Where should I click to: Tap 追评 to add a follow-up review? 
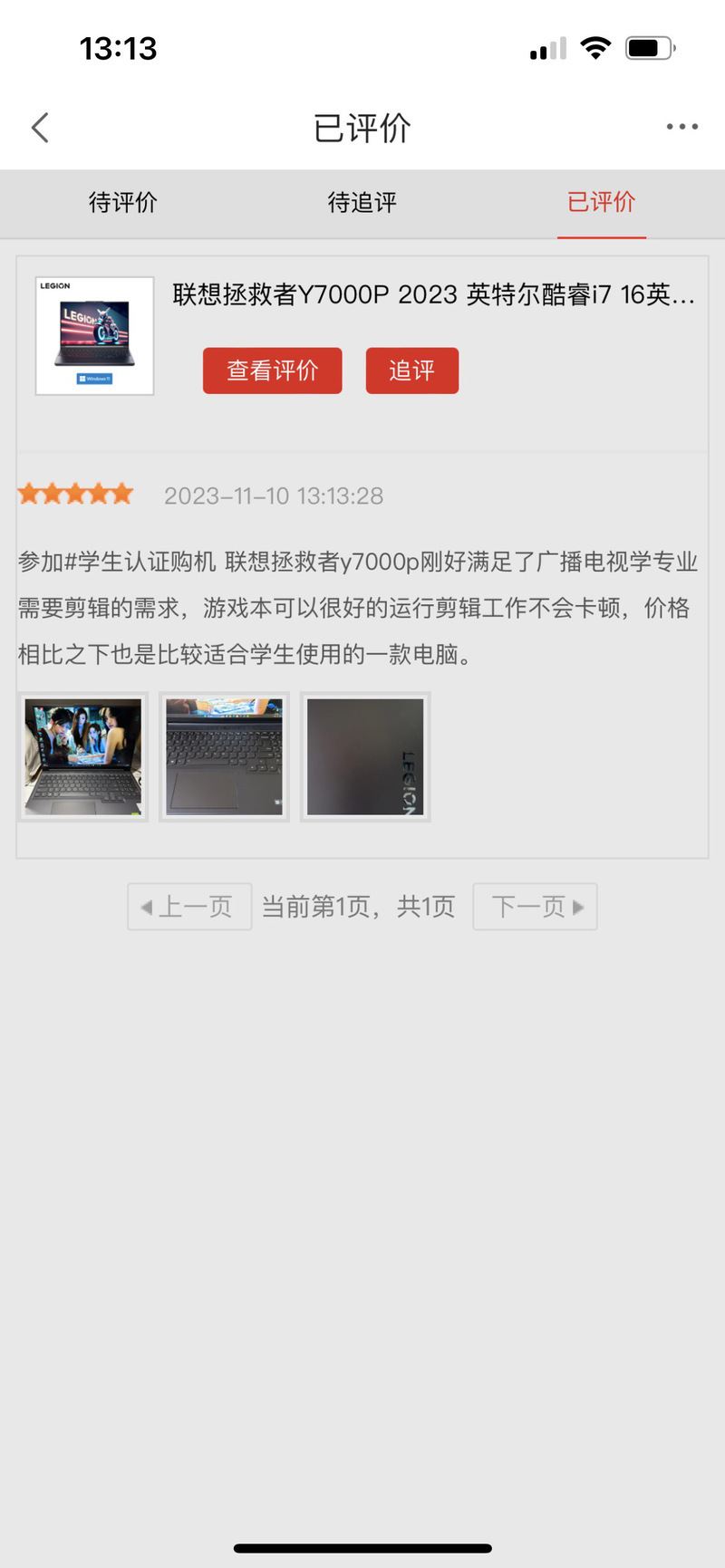412,370
